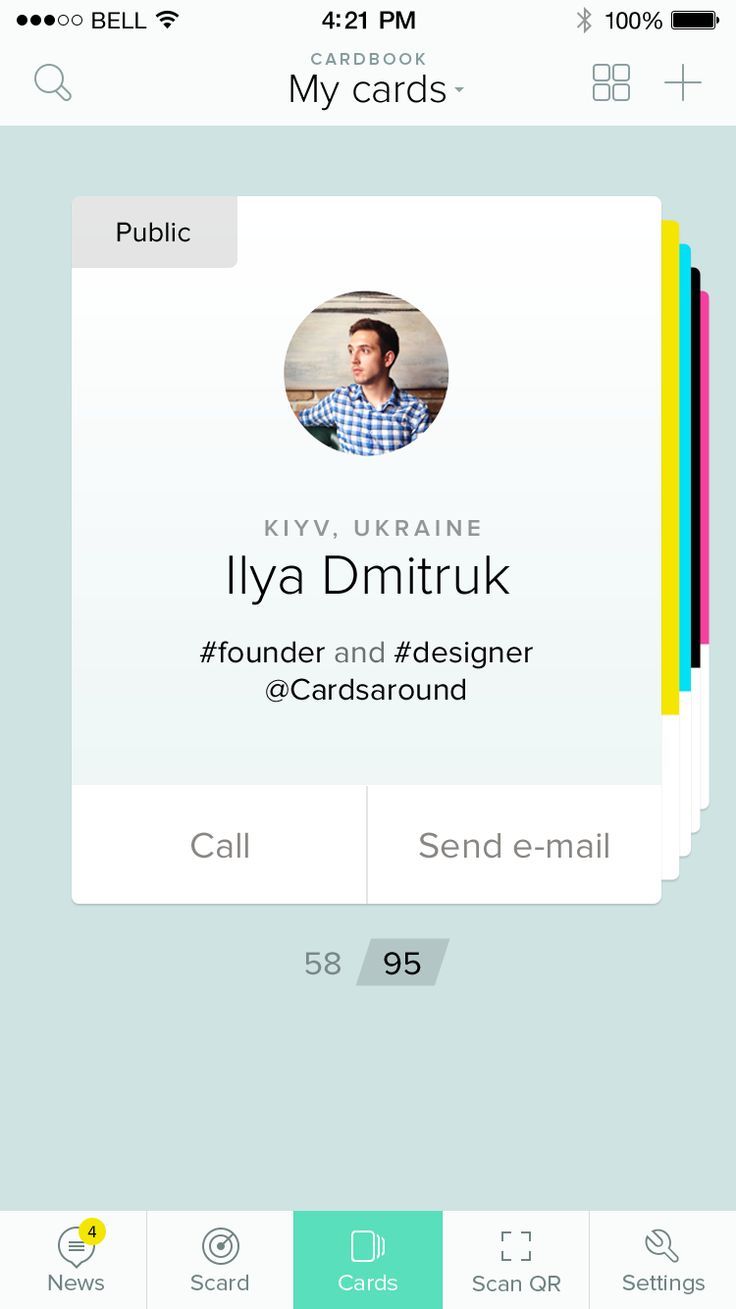The height and width of the screenshot is (1309, 736).
Task: Tap the Public label on the card
Action: (x=154, y=232)
